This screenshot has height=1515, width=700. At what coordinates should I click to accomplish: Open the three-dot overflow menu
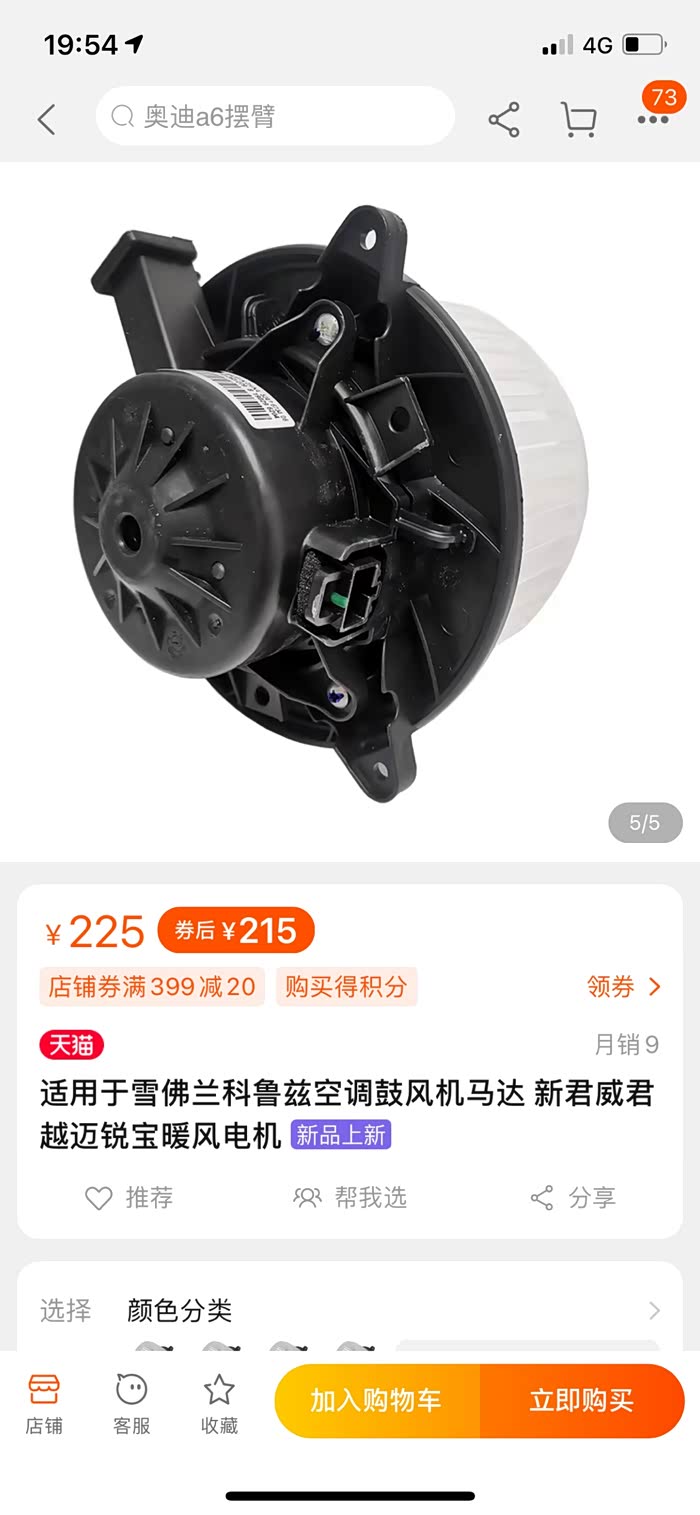tap(652, 119)
